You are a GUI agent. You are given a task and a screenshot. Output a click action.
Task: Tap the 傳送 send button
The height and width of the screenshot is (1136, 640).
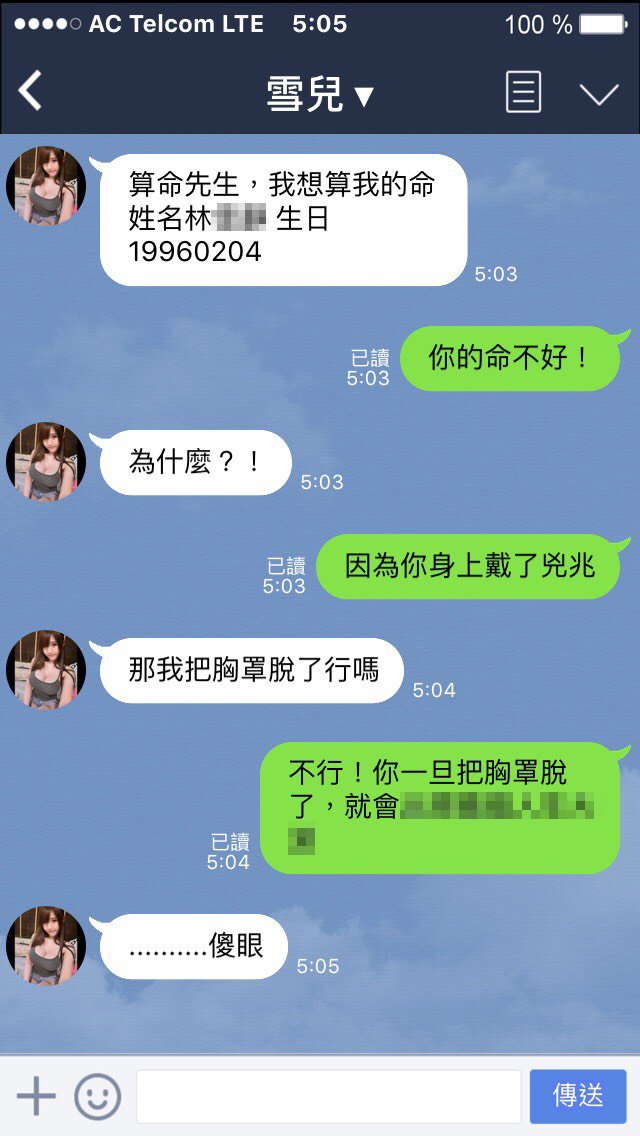(578, 1096)
